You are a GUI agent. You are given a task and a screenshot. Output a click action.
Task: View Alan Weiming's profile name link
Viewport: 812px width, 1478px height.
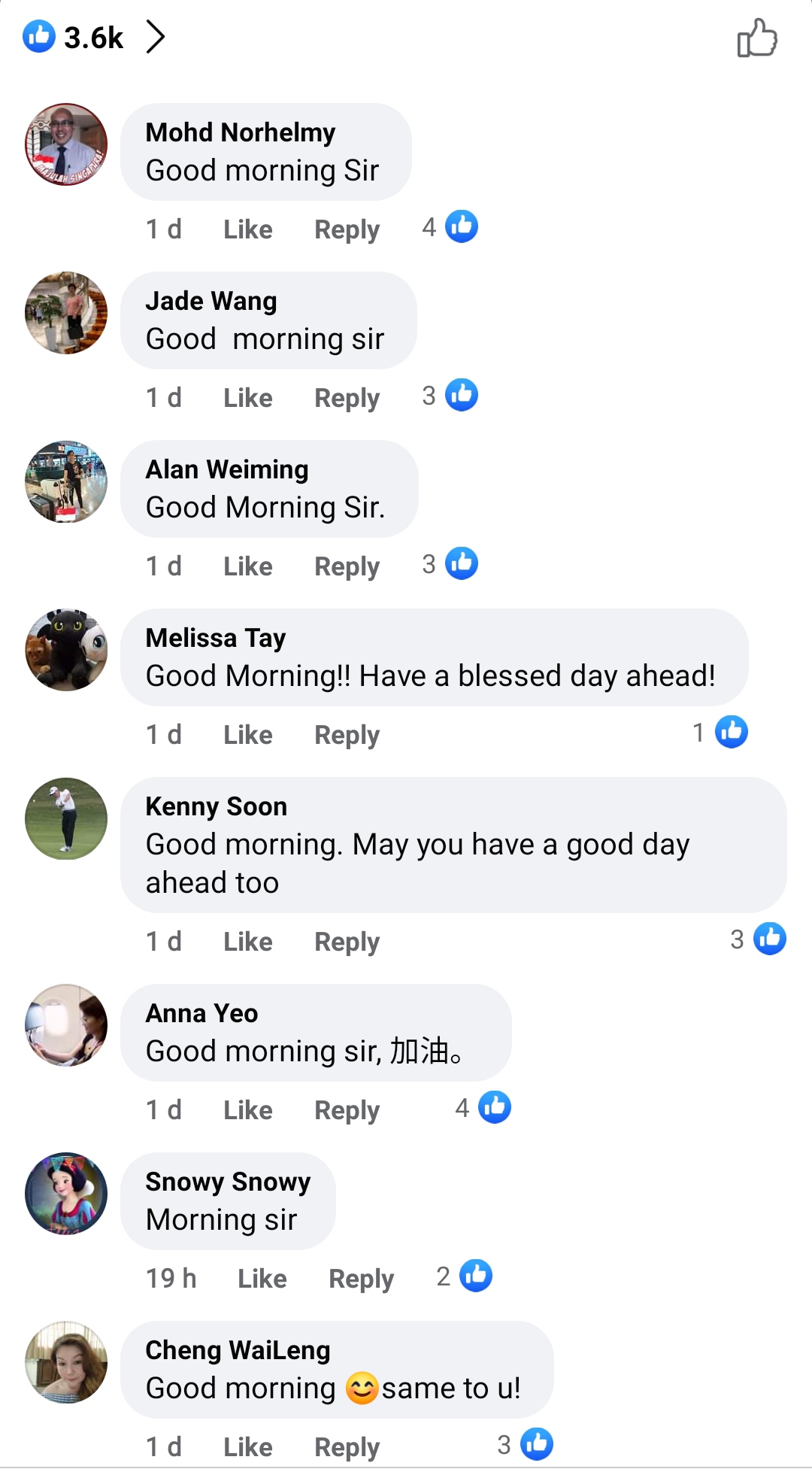pos(227,469)
